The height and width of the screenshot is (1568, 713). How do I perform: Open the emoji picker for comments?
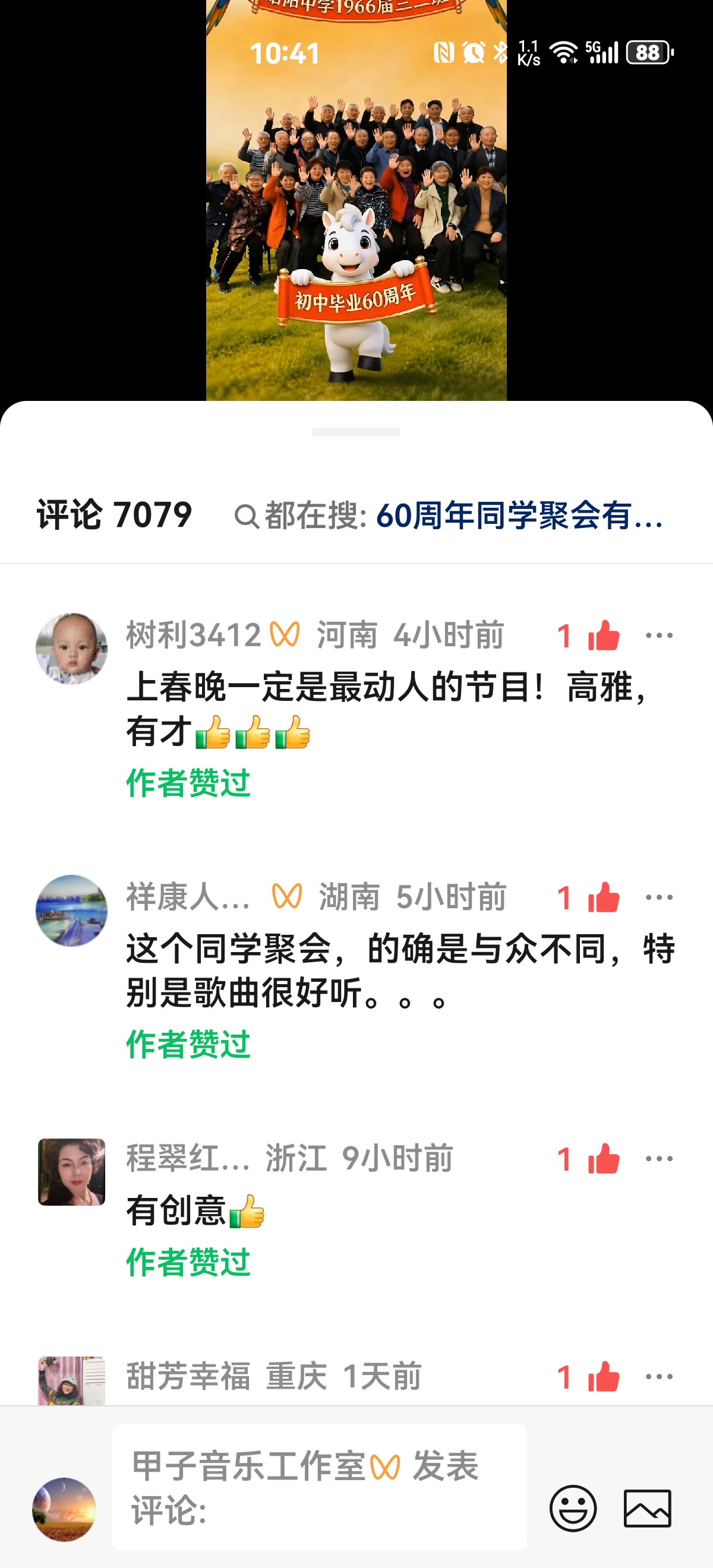(x=573, y=1509)
